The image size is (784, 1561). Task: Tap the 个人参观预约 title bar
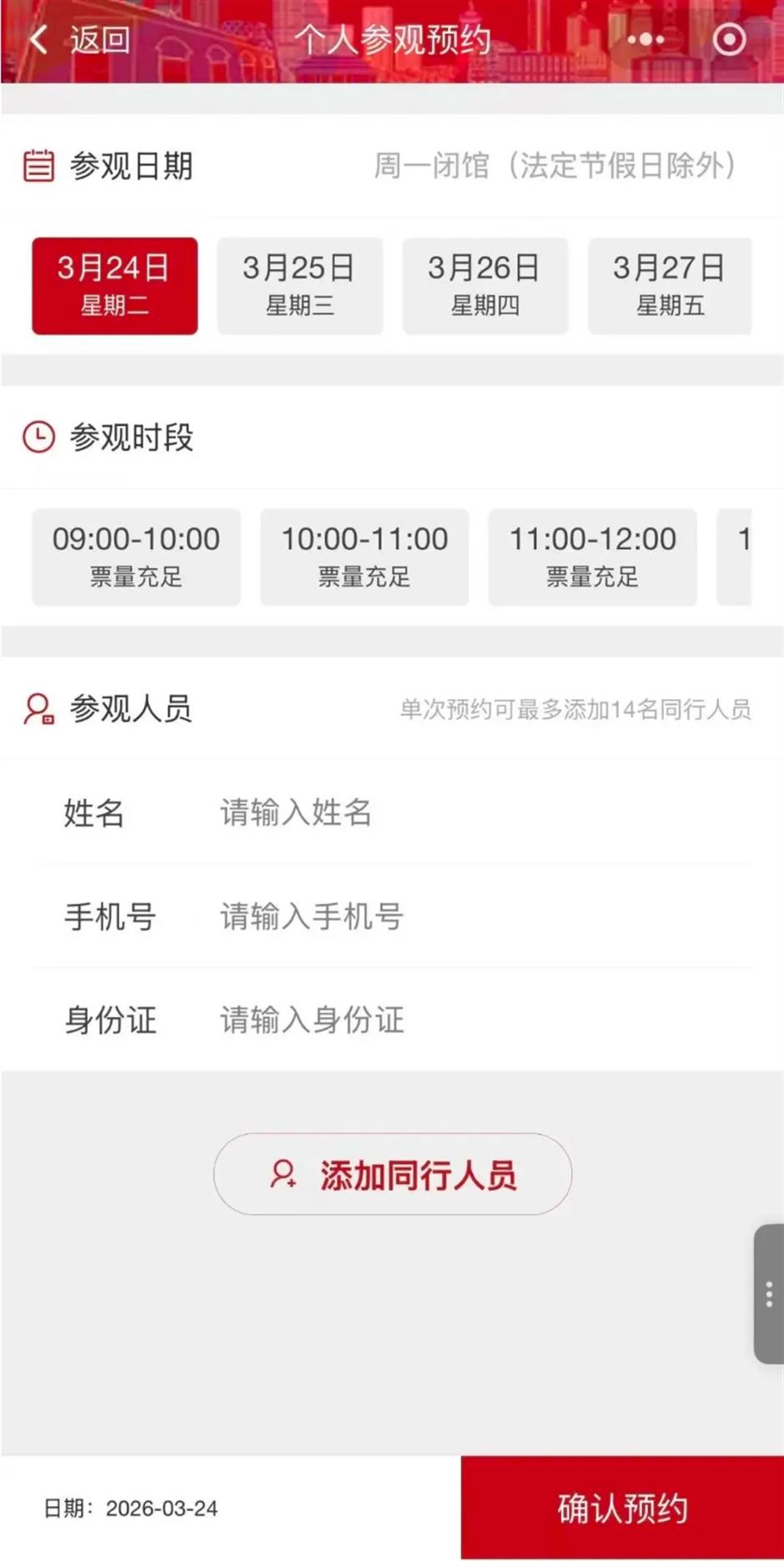click(392, 39)
